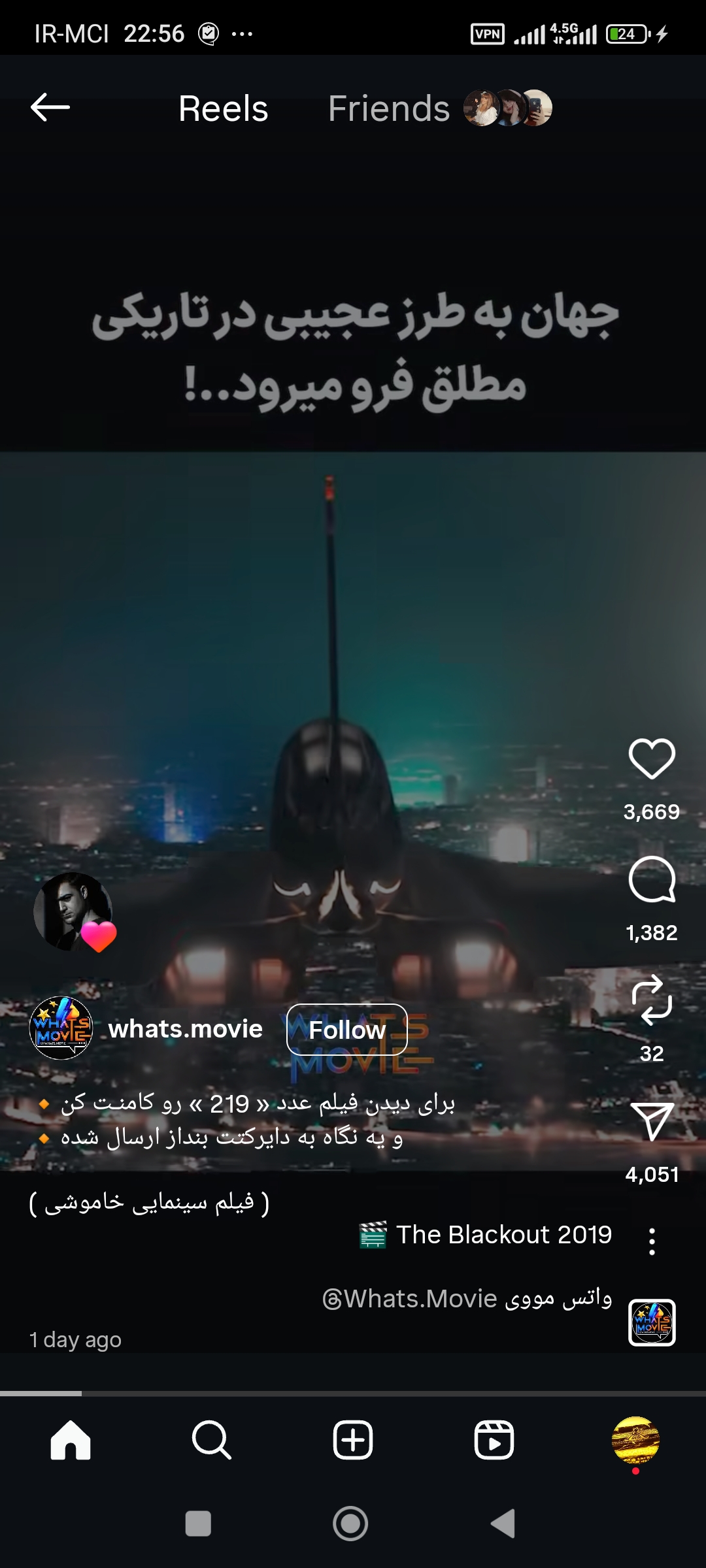The image size is (706, 1568).
Task: View the friend who liked this reel
Action: 73,911
